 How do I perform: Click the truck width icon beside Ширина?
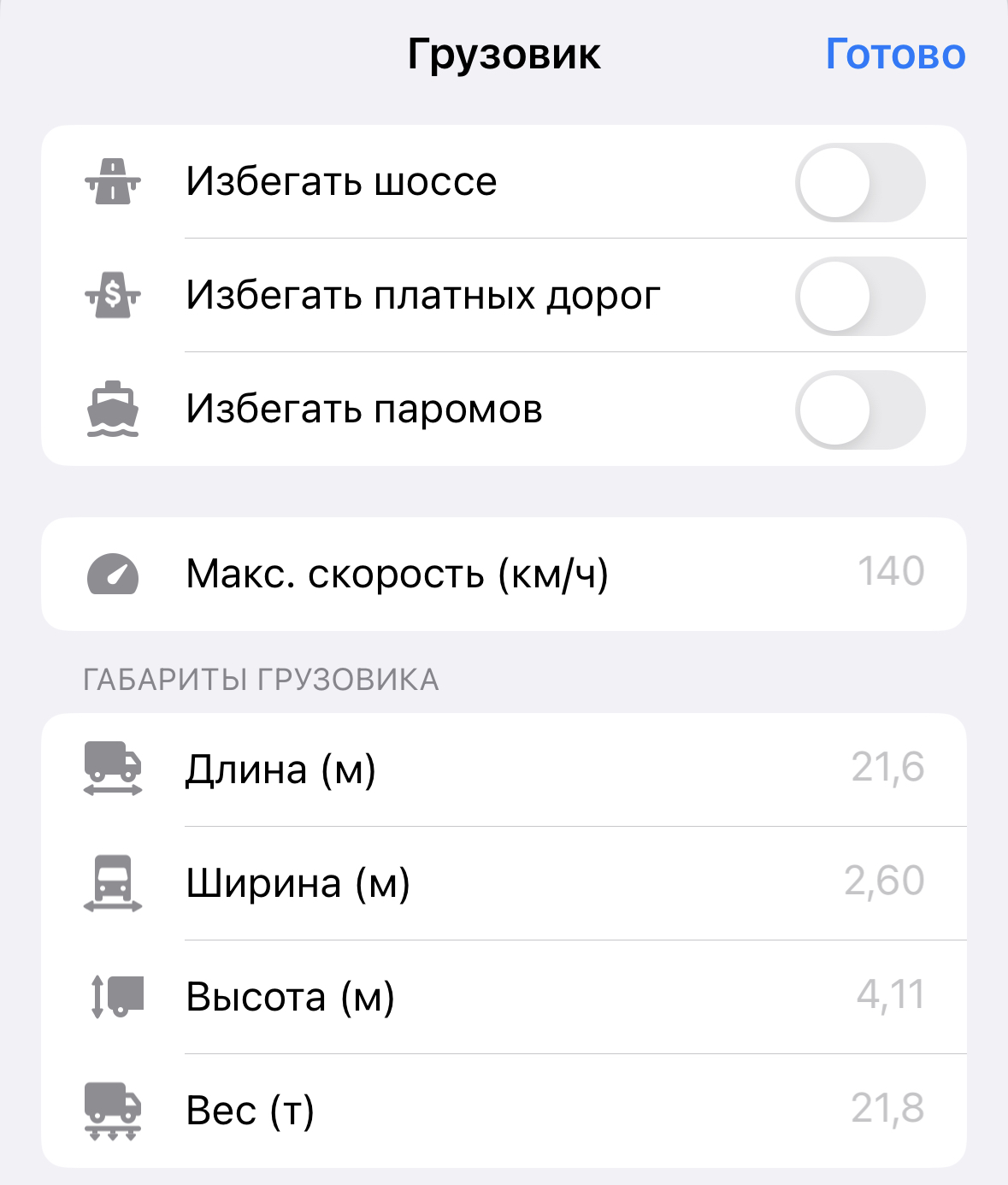pyautogui.click(x=115, y=884)
